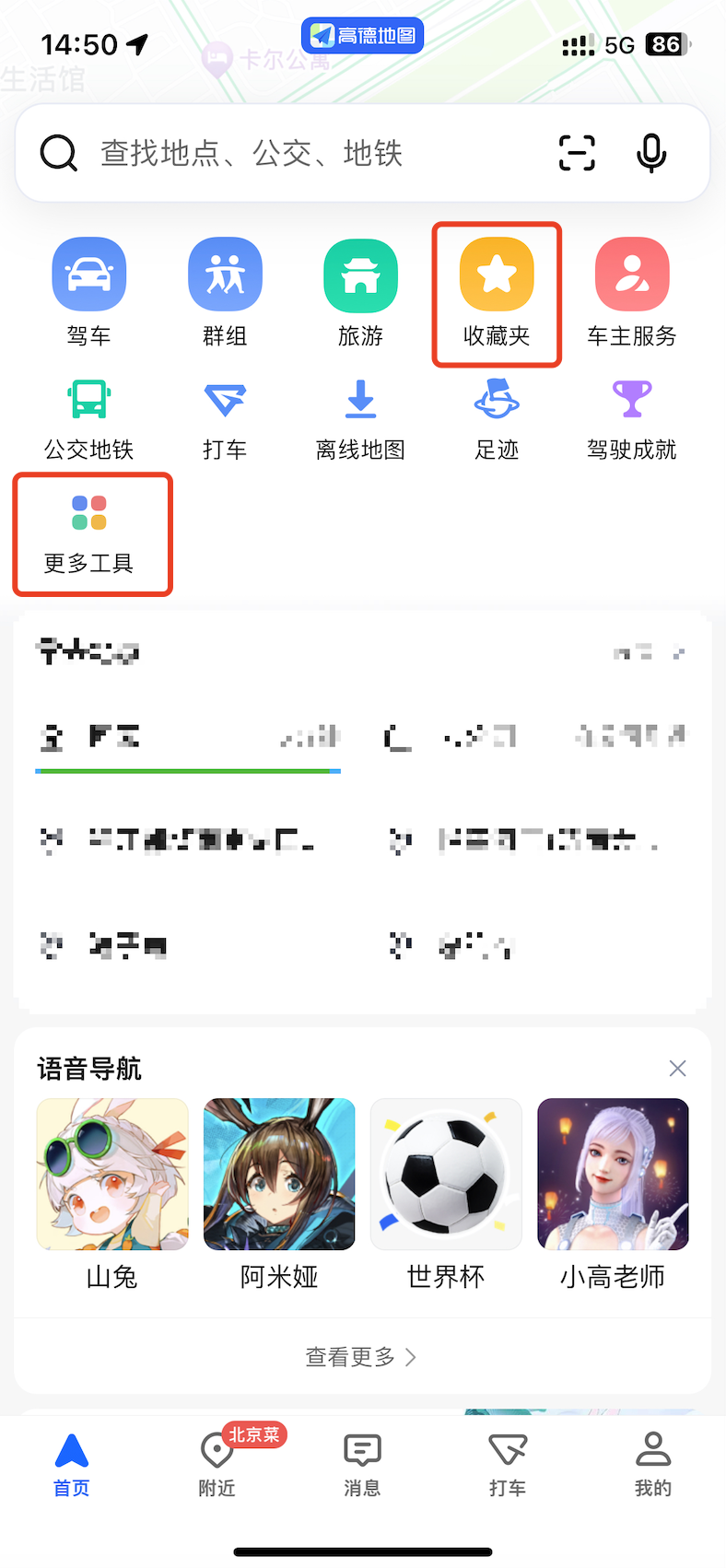Dismiss the 语音导航 card
Image resolution: width=726 pixels, height=1568 pixels.
(677, 1069)
